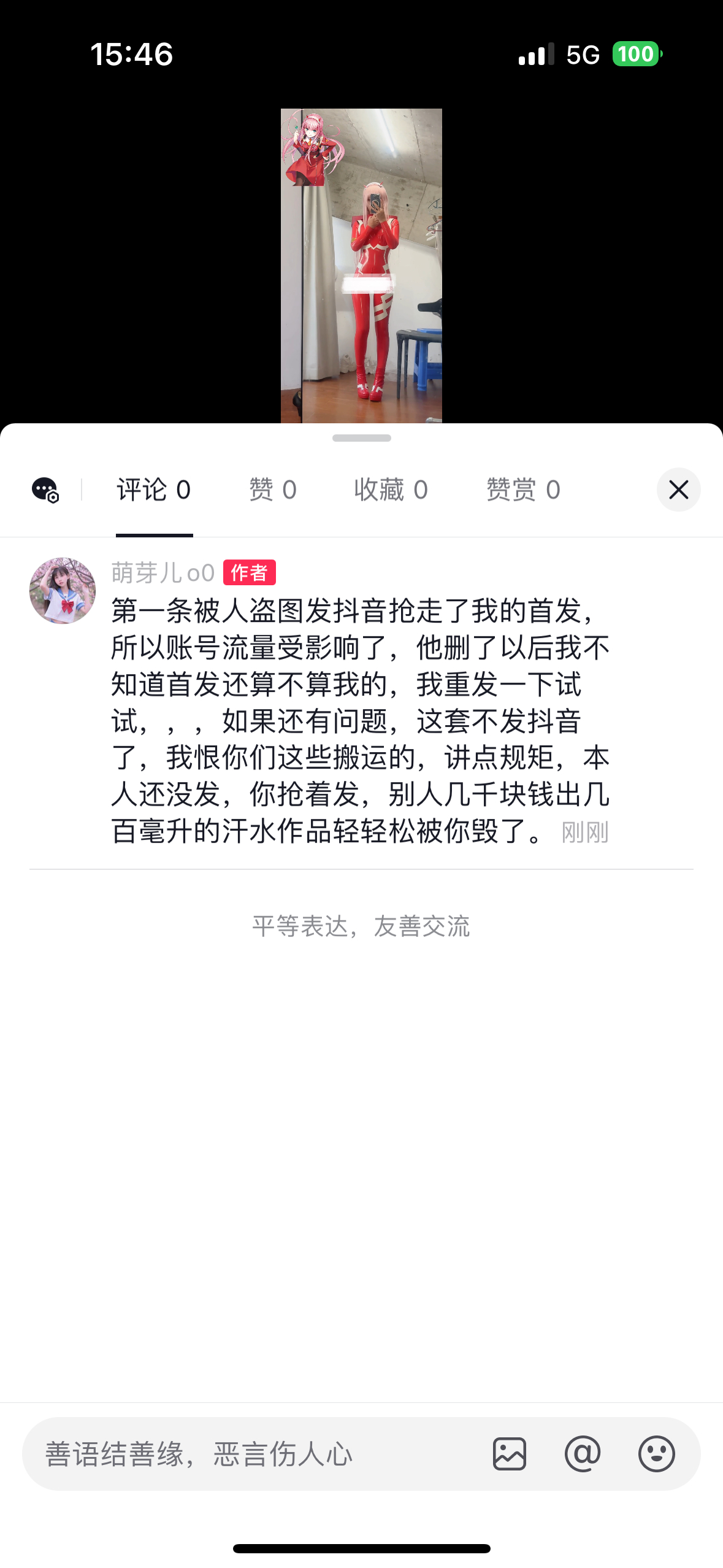This screenshot has height=1568, width=723.
Task: Tap the video above the comments
Action: (x=361, y=266)
